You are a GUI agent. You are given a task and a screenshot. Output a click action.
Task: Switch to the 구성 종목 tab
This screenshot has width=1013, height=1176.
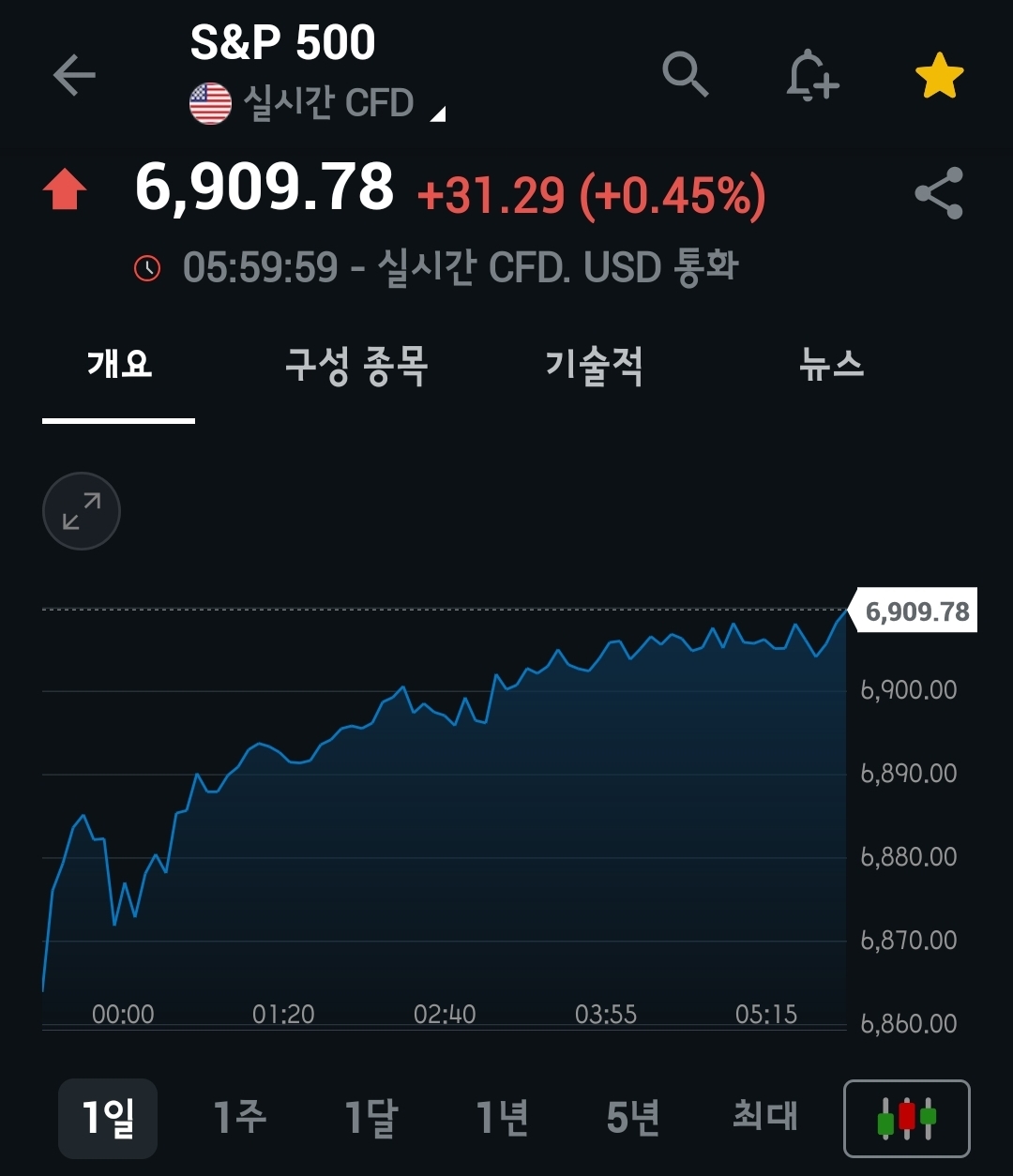(356, 364)
